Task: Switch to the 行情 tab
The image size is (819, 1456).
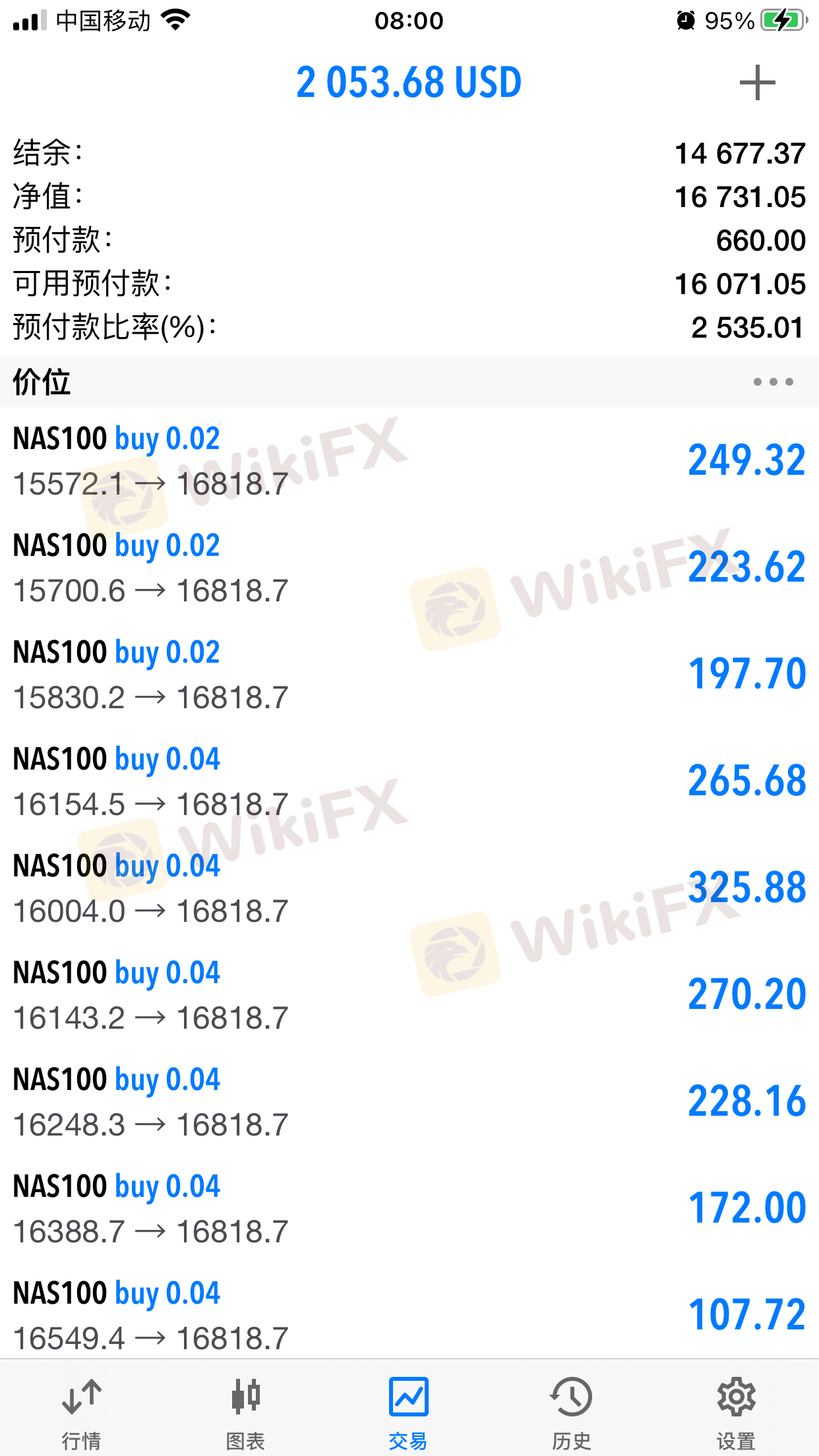Action: click(82, 1411)
